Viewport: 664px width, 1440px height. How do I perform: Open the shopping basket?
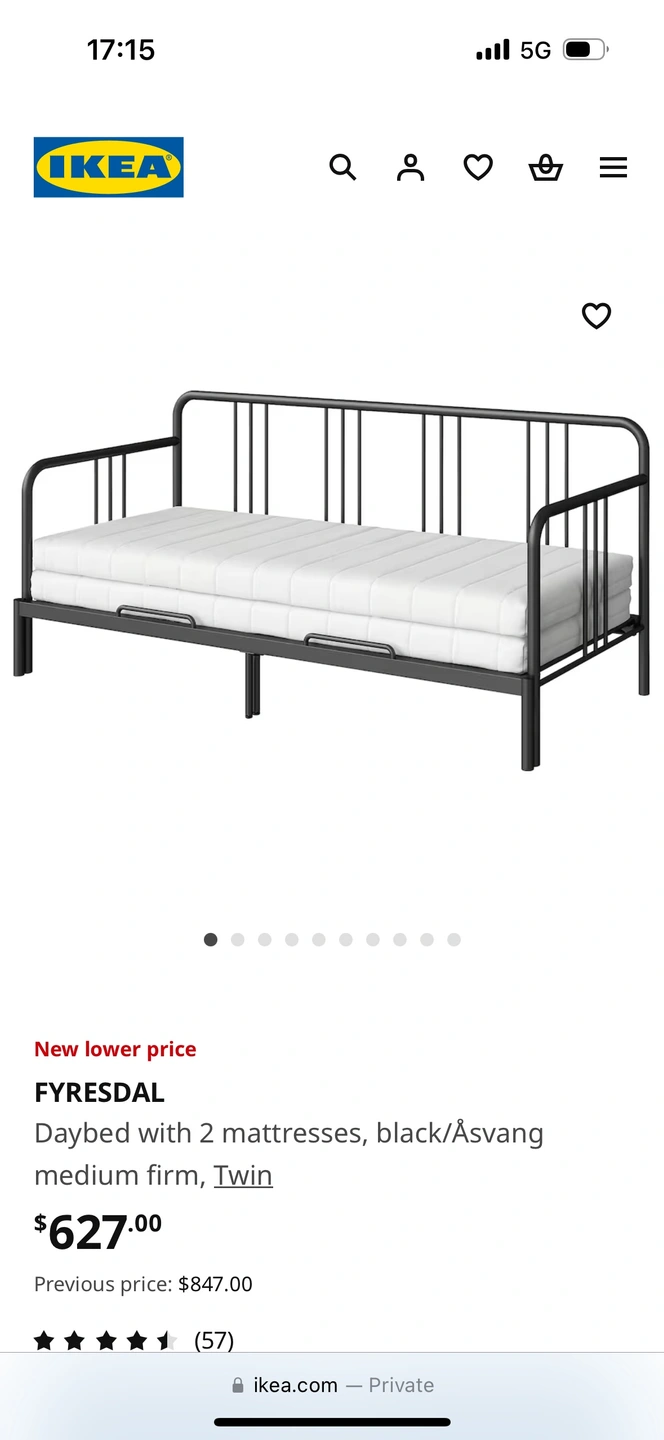point(545,167)
